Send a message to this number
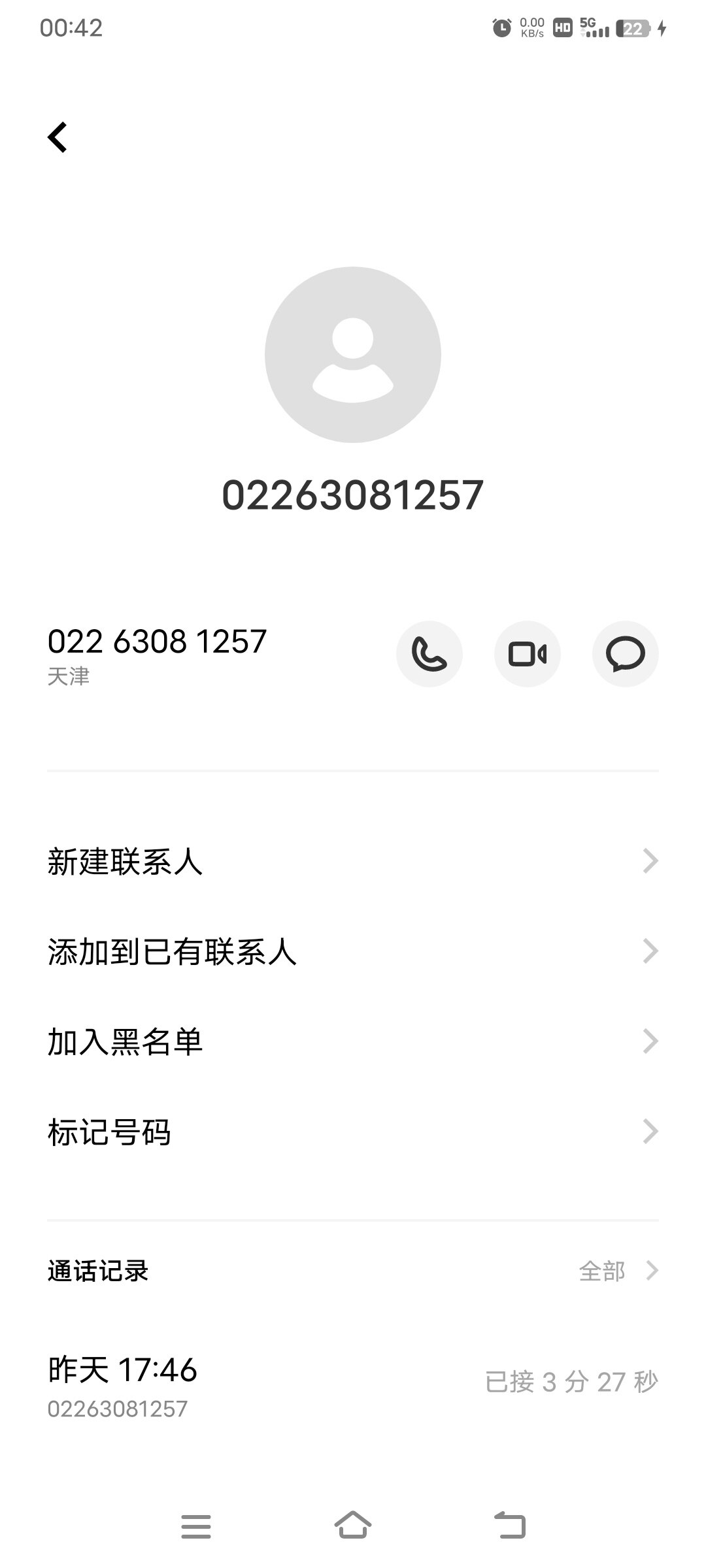Screen dimensions: 706x1568 625,654
